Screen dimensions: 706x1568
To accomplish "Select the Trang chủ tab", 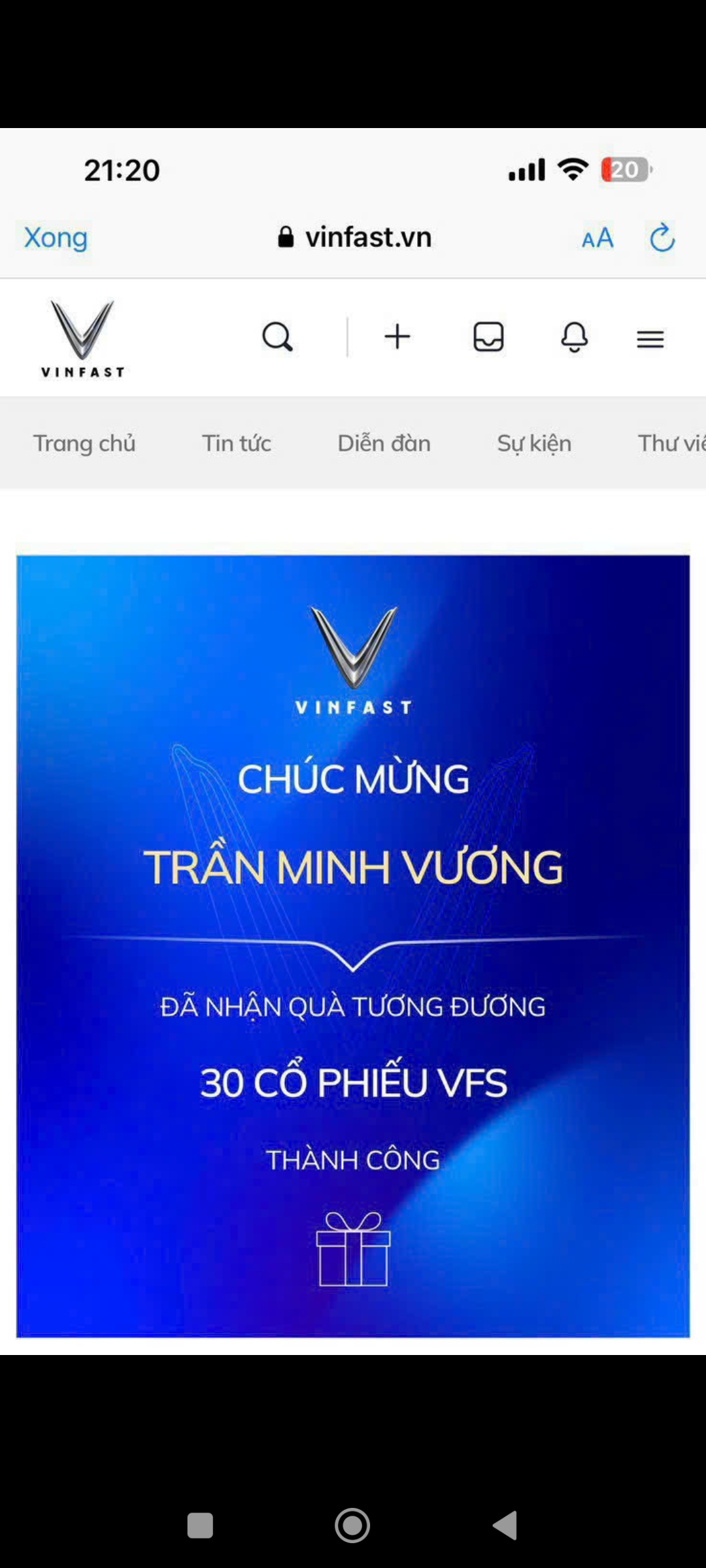I will click(x=84, y=442).
